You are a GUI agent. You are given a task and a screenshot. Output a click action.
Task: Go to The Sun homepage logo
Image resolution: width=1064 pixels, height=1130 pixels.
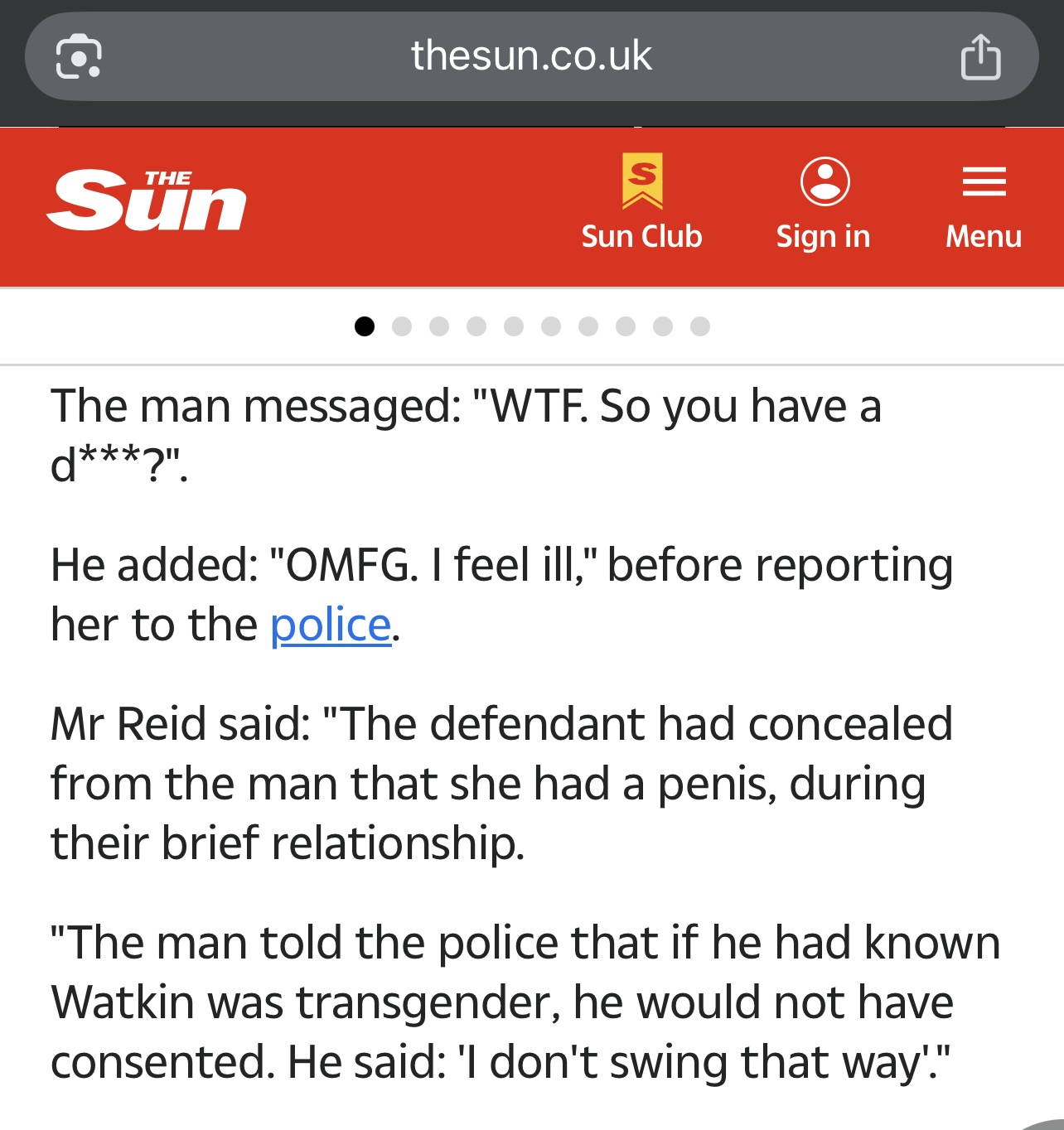pyautogui.click(x=147, y=200)
